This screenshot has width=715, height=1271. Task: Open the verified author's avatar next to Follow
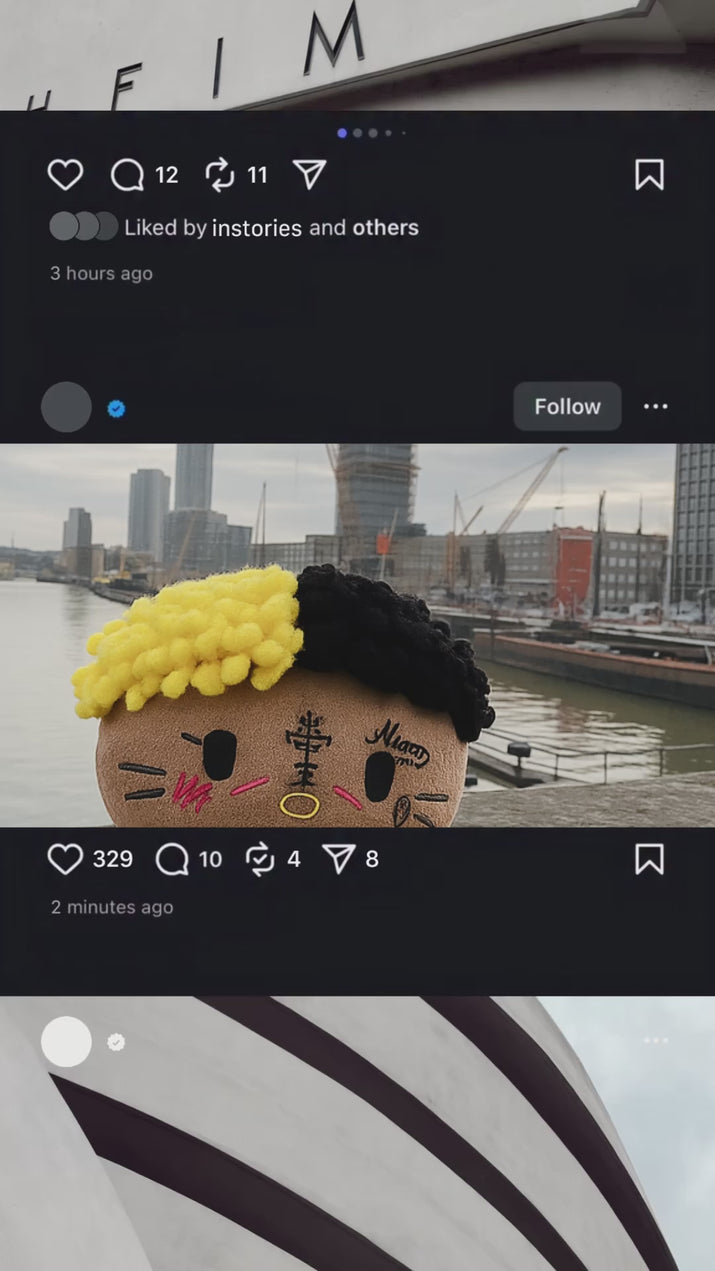pos(66,407)
